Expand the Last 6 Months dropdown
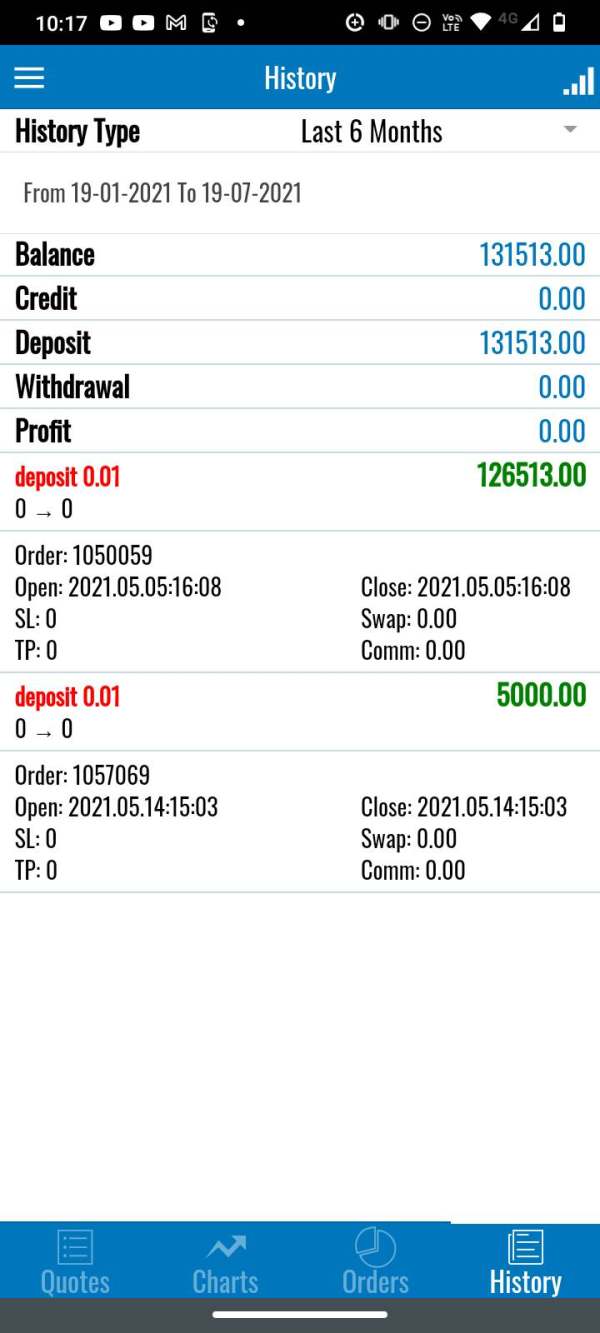The image size is (600, 1333). [440, 131]
